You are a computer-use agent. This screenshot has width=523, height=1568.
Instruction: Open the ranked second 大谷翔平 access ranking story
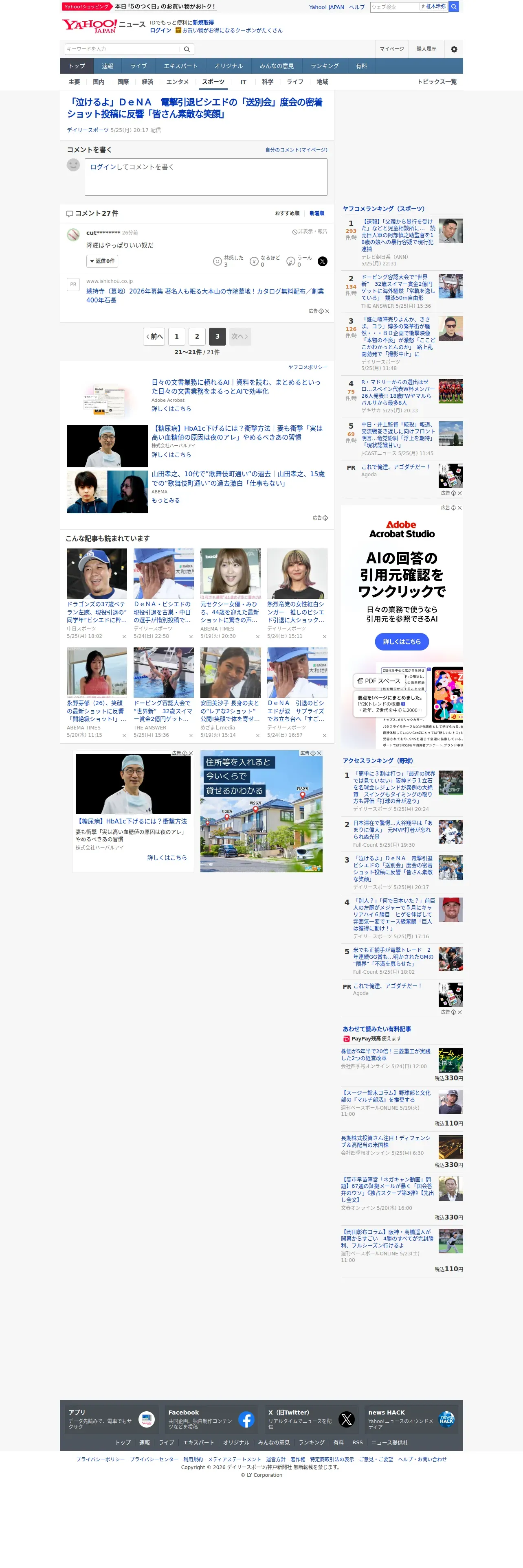(393, 830)
